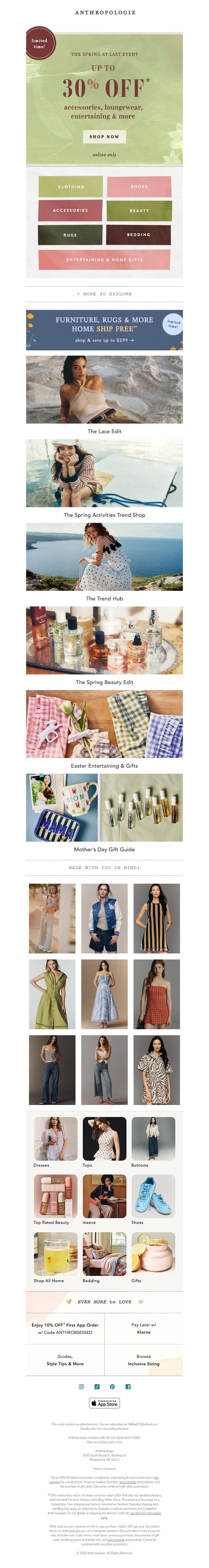View the Bedding category

click(139, 234)
